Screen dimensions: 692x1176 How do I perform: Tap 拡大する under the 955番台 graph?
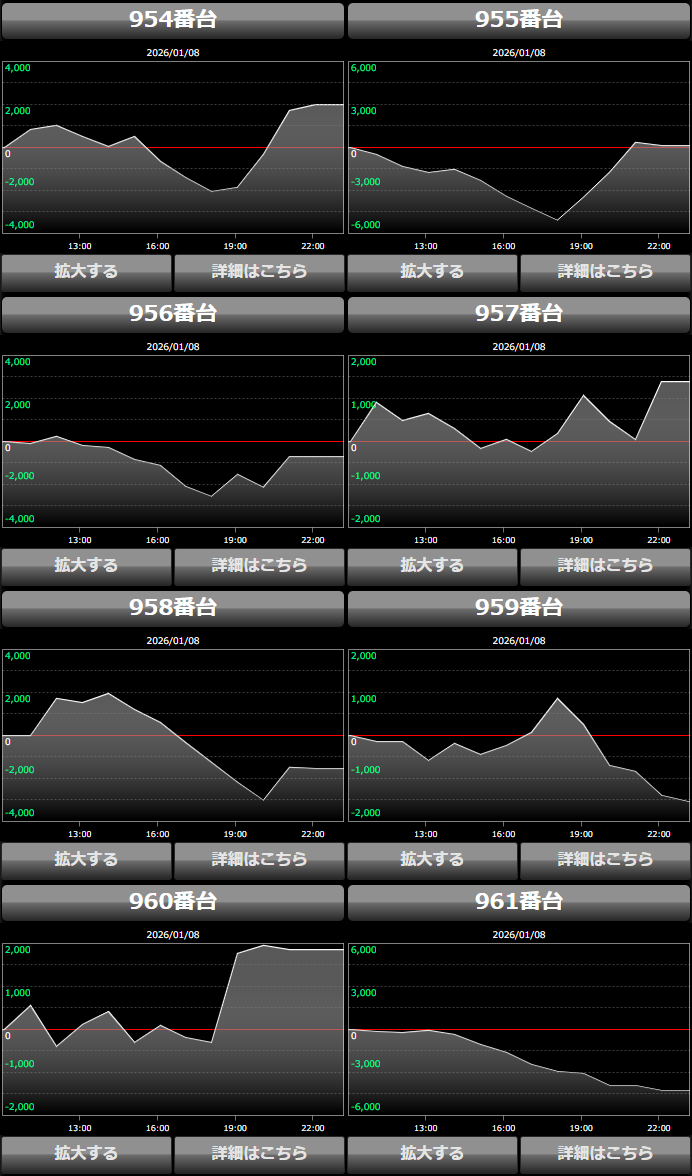tap(432, 271)
